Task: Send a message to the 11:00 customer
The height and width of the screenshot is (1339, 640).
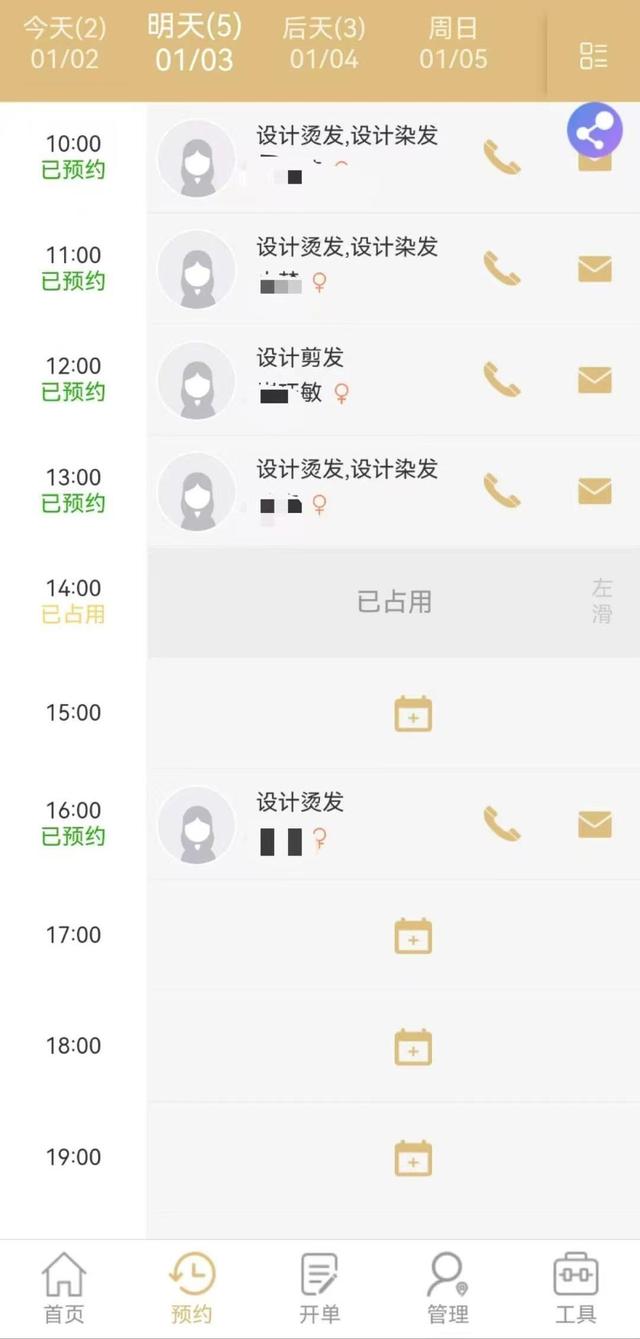Action: (595, 268)
